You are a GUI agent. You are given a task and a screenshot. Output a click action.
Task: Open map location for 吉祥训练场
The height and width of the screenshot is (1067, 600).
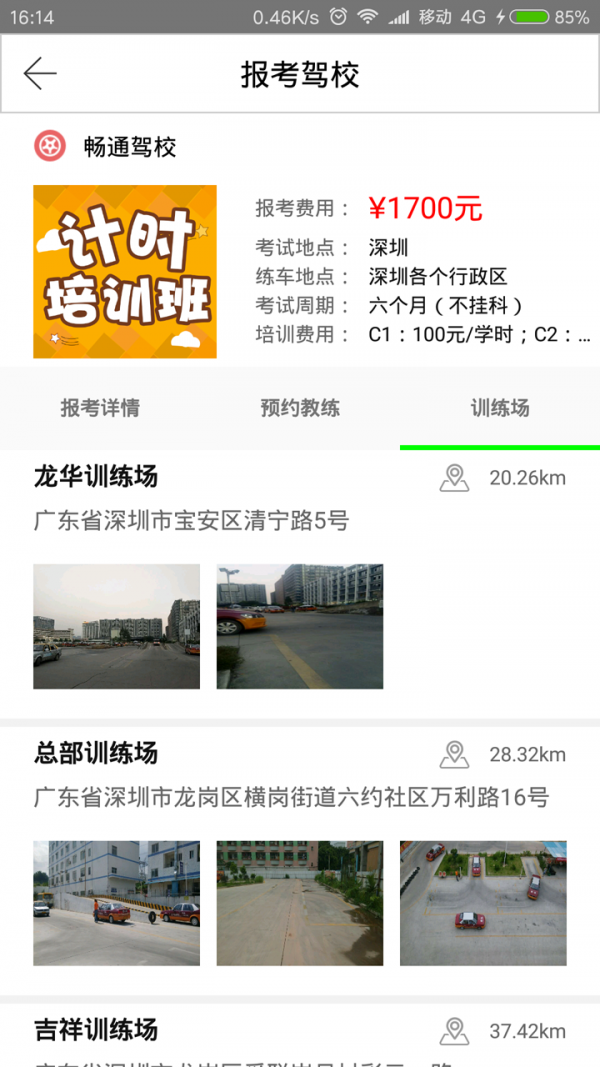coord(455,1031)
